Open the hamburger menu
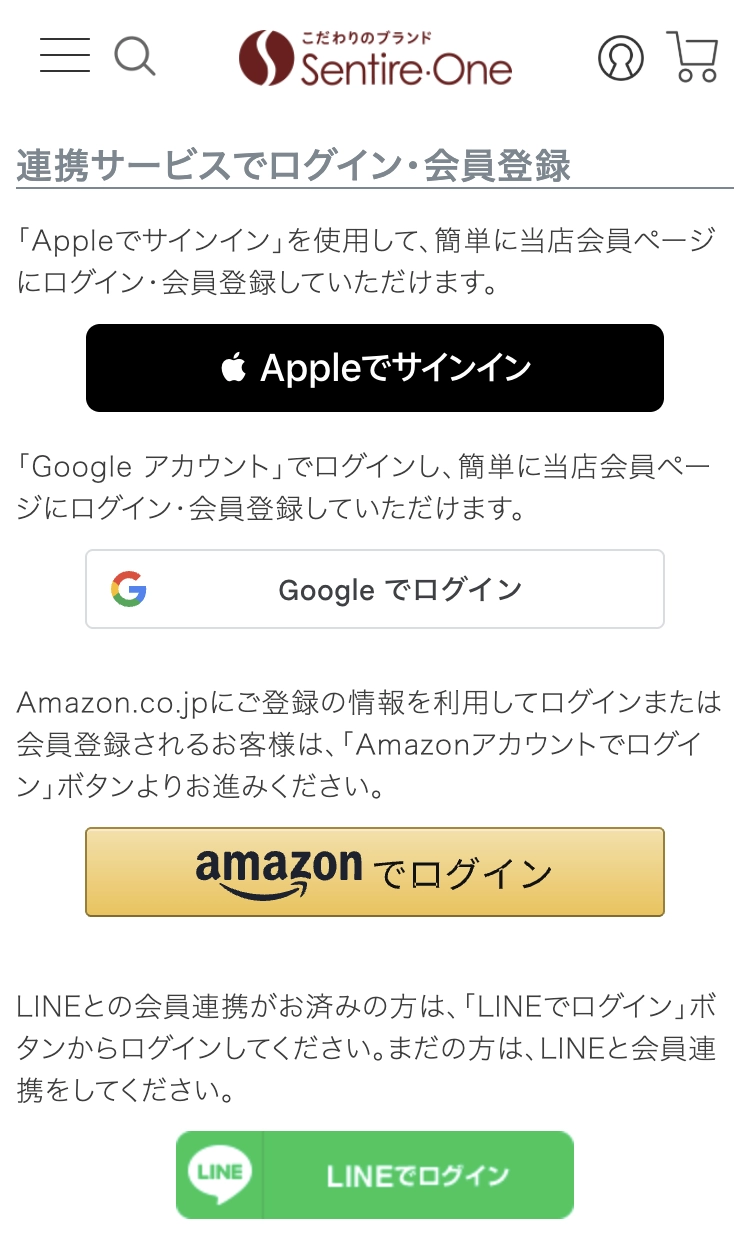The image size is (748, 1260). coord(65,55)
